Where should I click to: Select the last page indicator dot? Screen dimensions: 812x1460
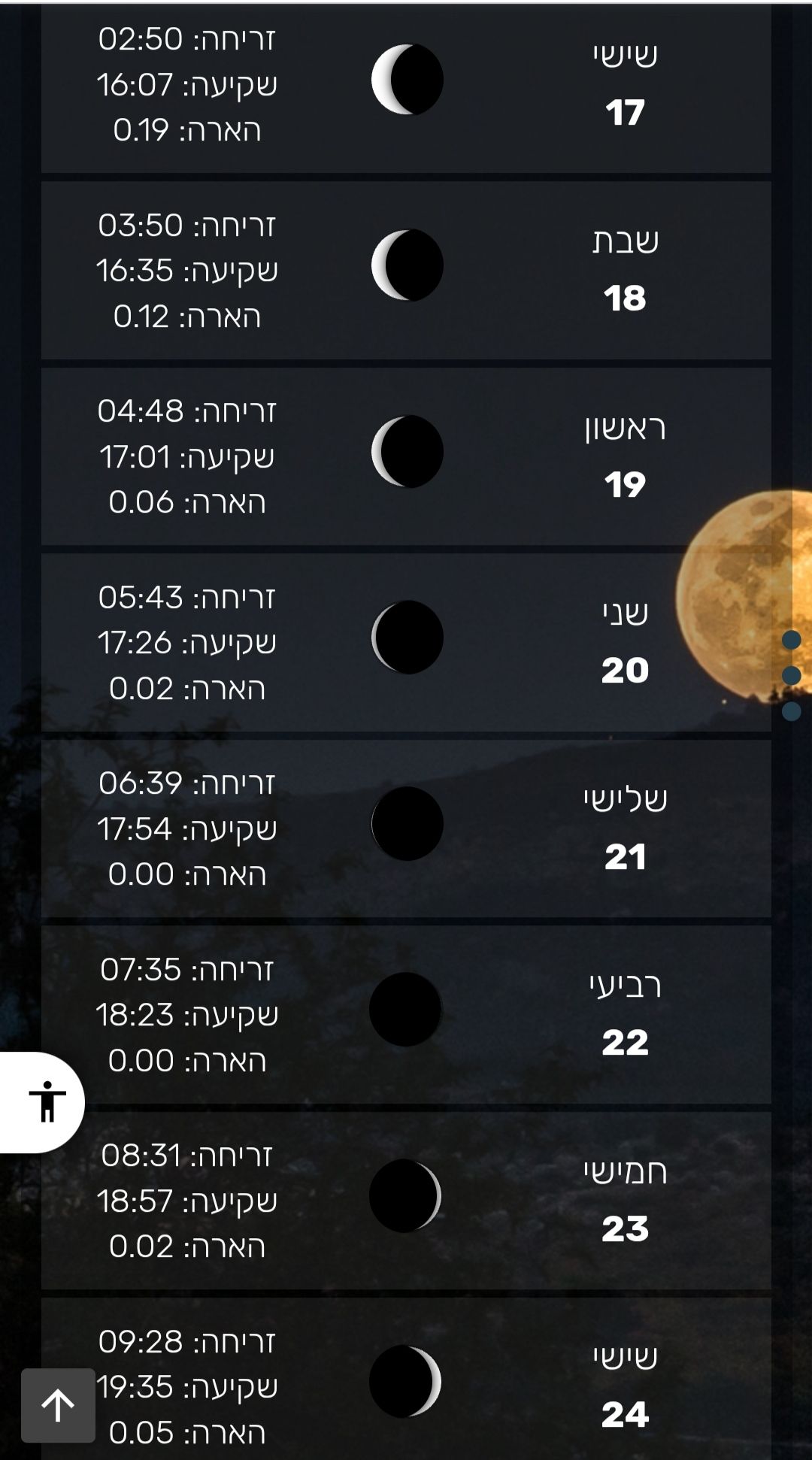[791, 711]
